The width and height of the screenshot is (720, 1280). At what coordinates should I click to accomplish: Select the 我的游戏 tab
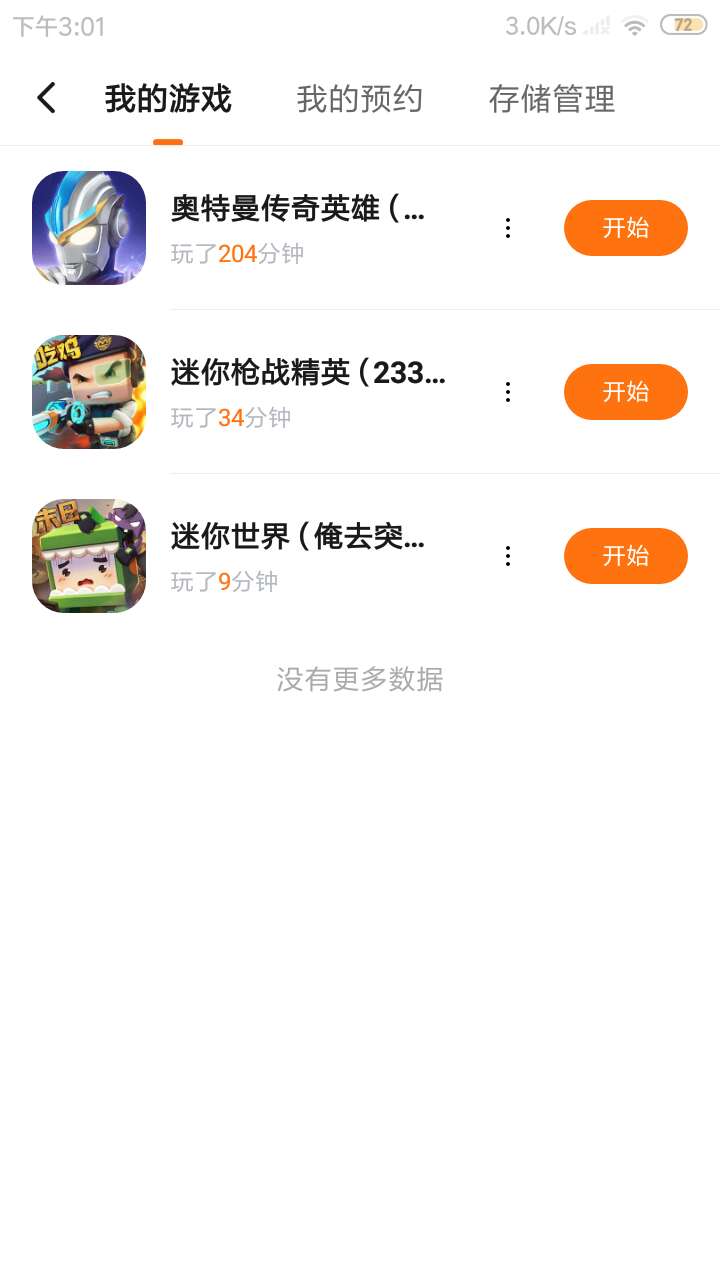(168, 99)
